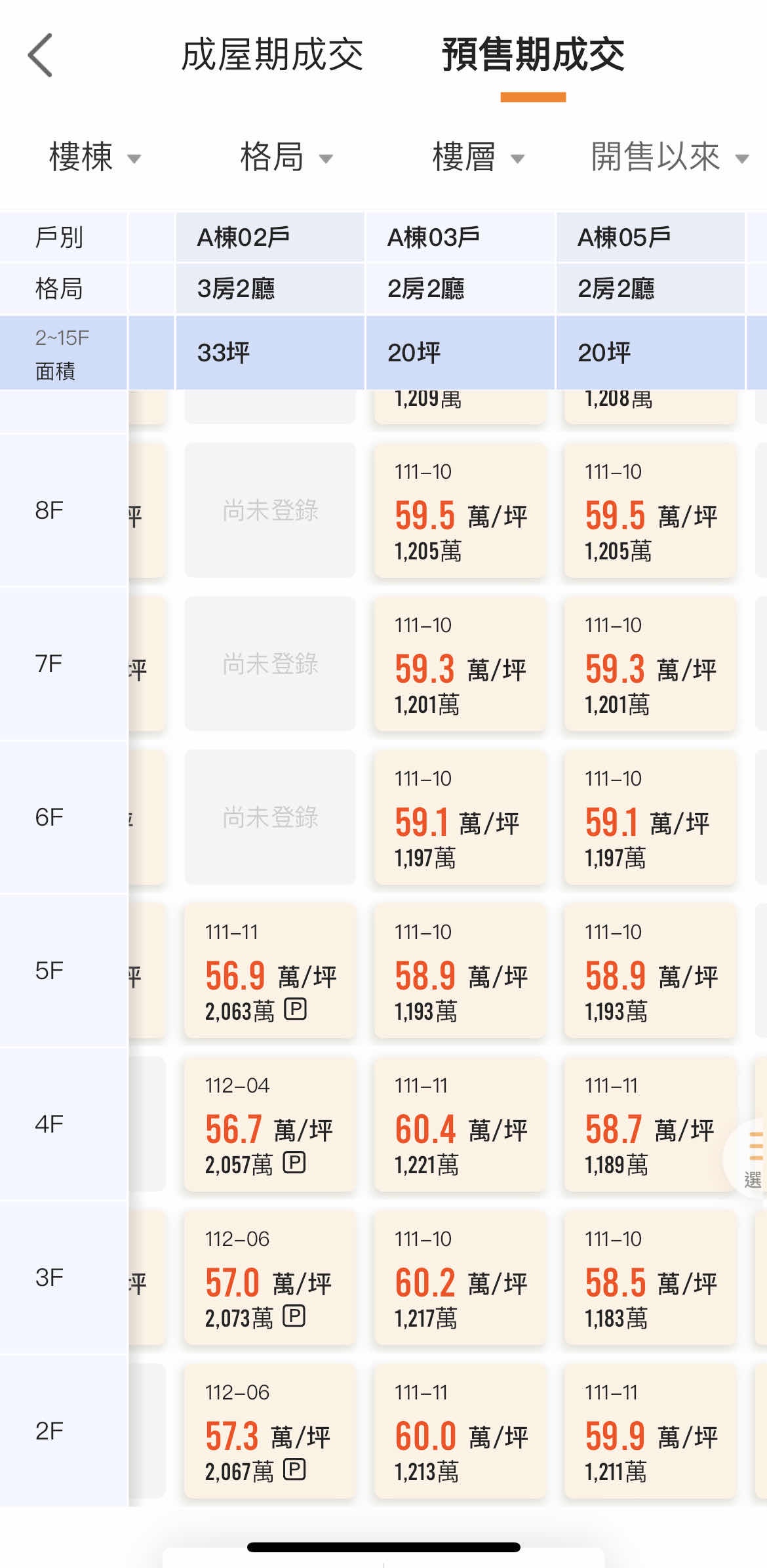Switch to the 成屋期成交 tab
Viewport: 767px width, 1568px height.
click(272, 55)
